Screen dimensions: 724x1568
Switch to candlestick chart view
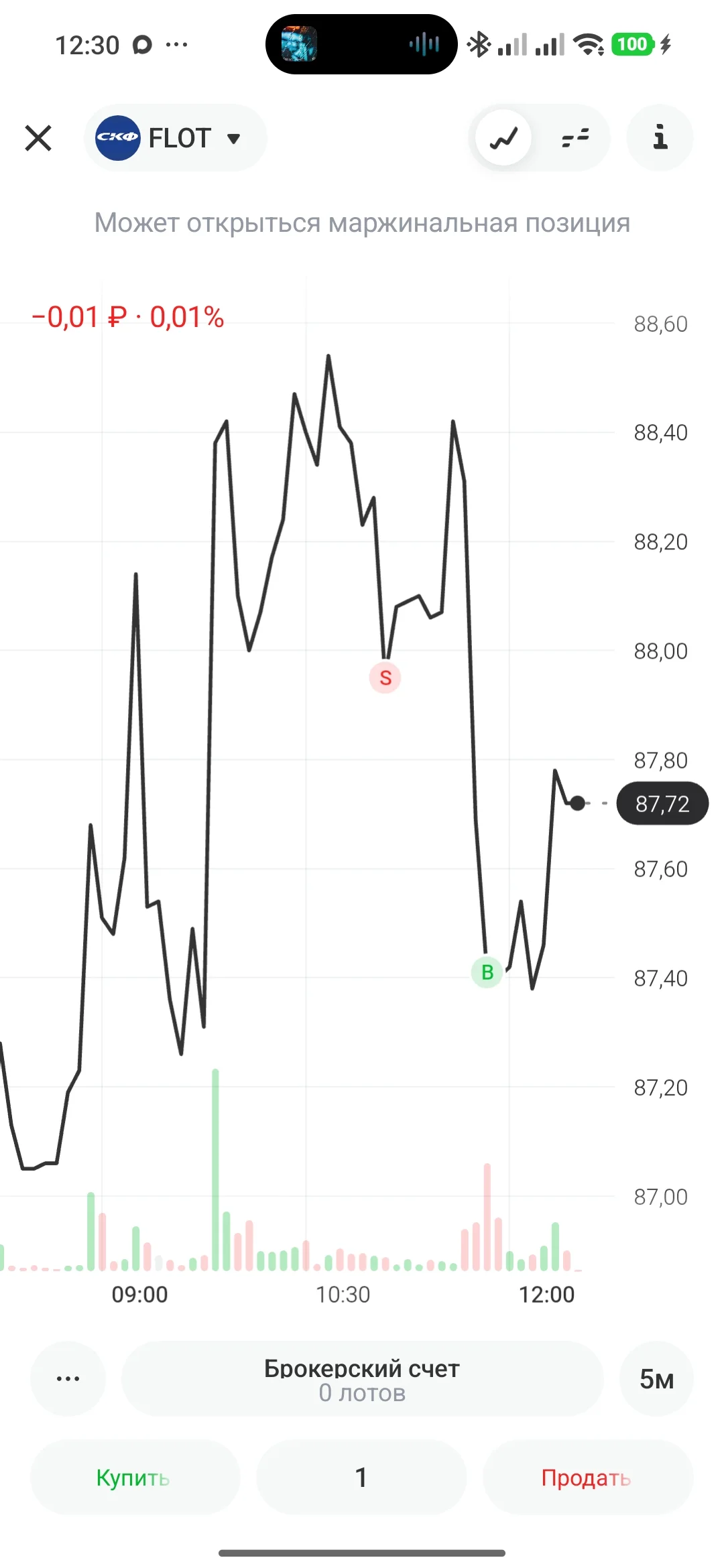[x=575, y=138]
